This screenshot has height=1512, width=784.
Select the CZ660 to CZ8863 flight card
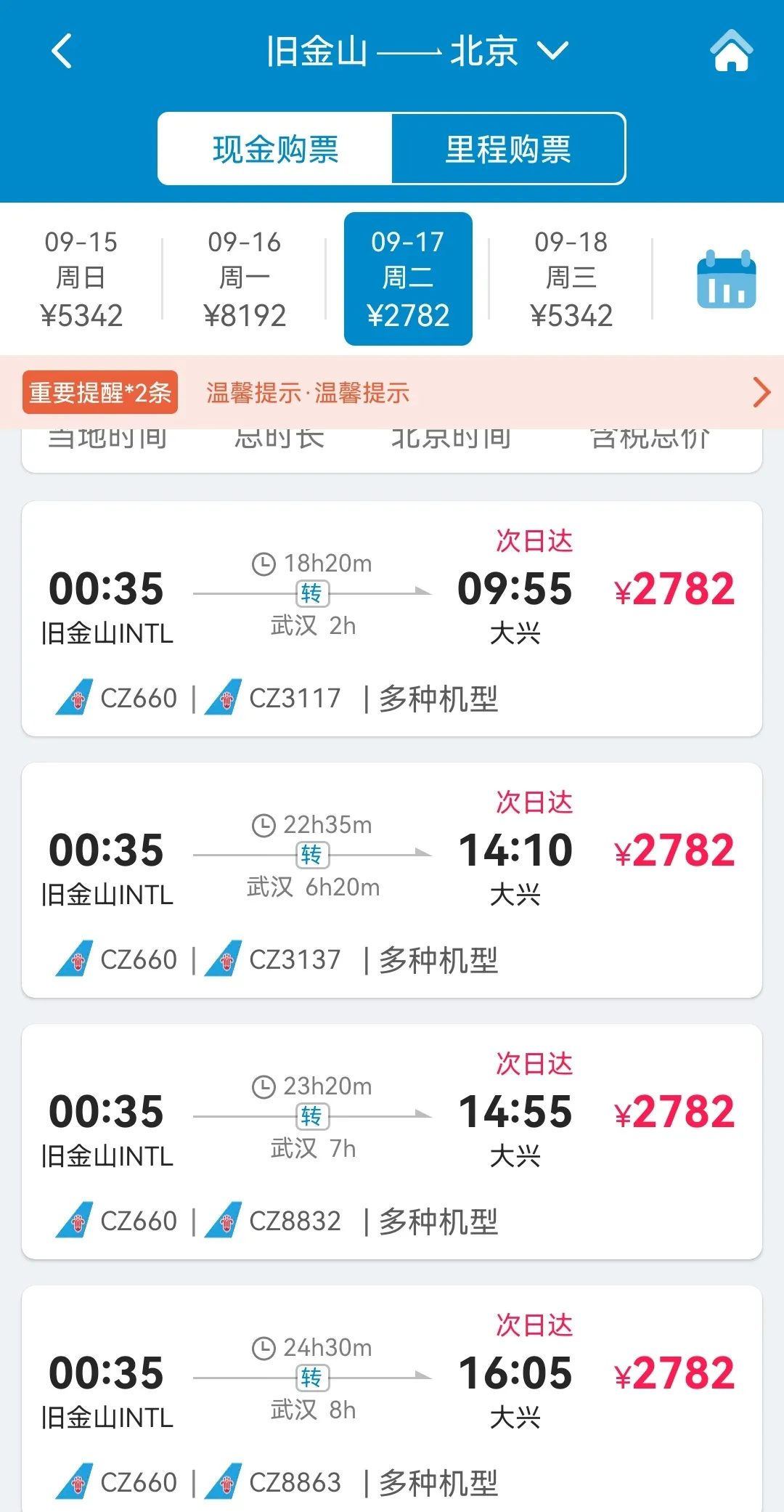[392, 1402]
